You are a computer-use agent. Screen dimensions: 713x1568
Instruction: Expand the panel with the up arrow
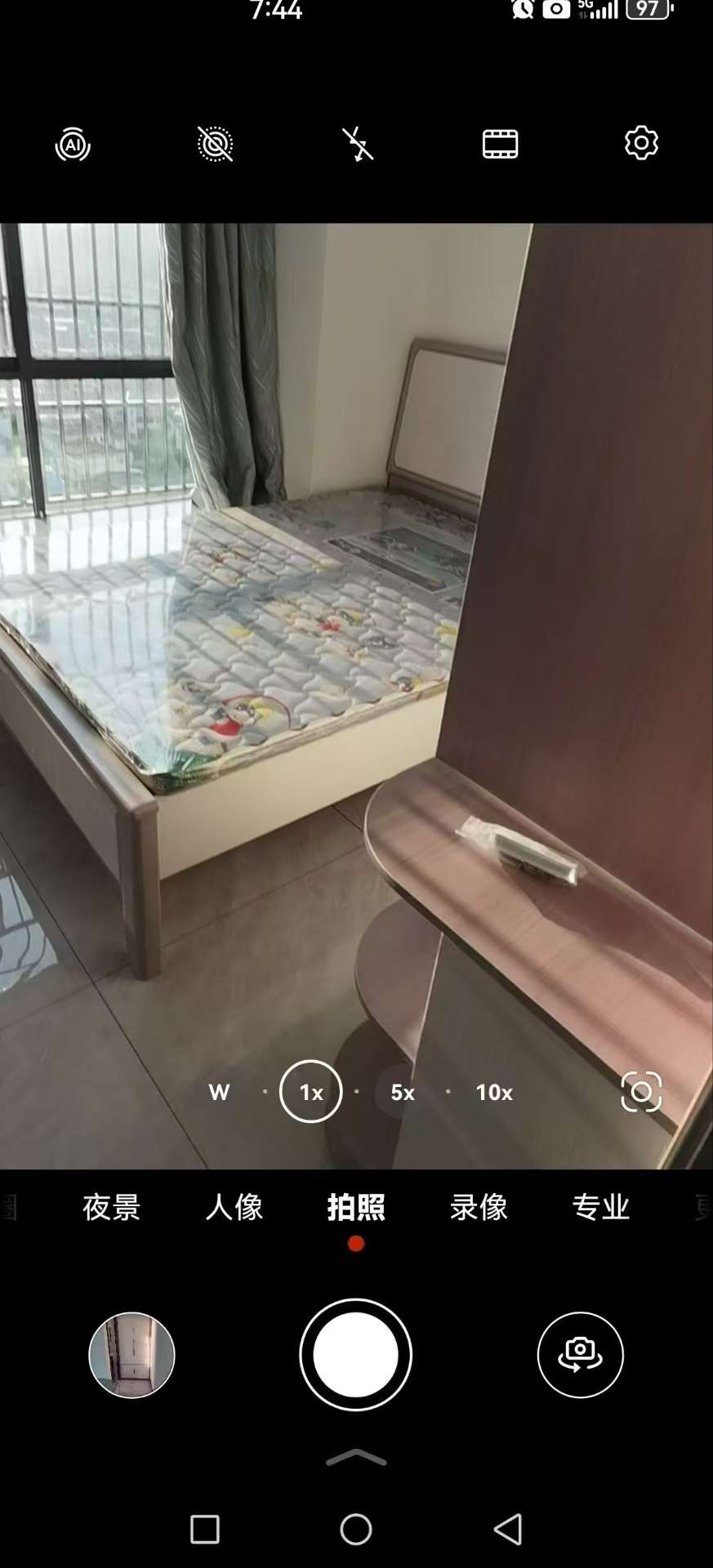[x=356, y=1458]
